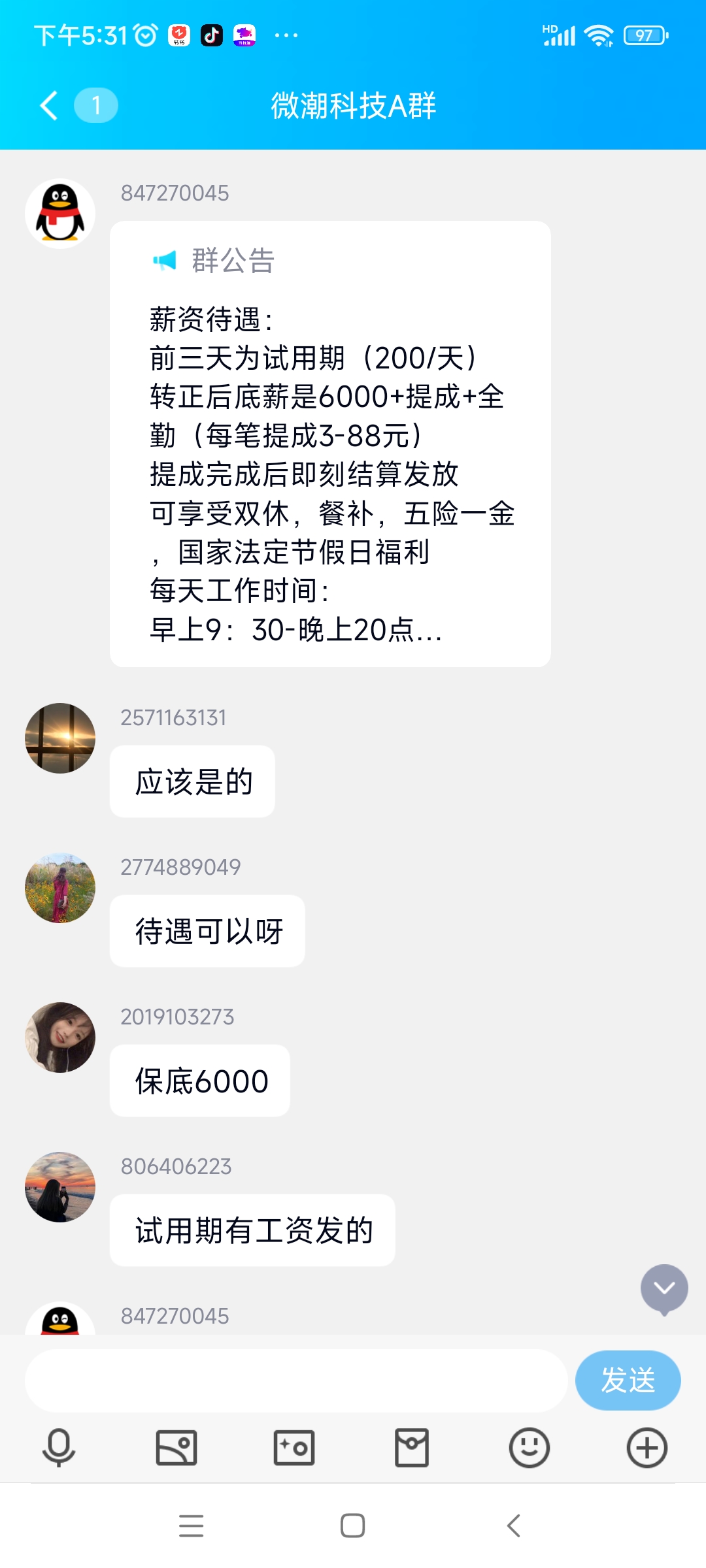The width and height of the screenshot is (706, 1568).
Task: Open the recent apps navigation button
Action: pos(191,1526)
